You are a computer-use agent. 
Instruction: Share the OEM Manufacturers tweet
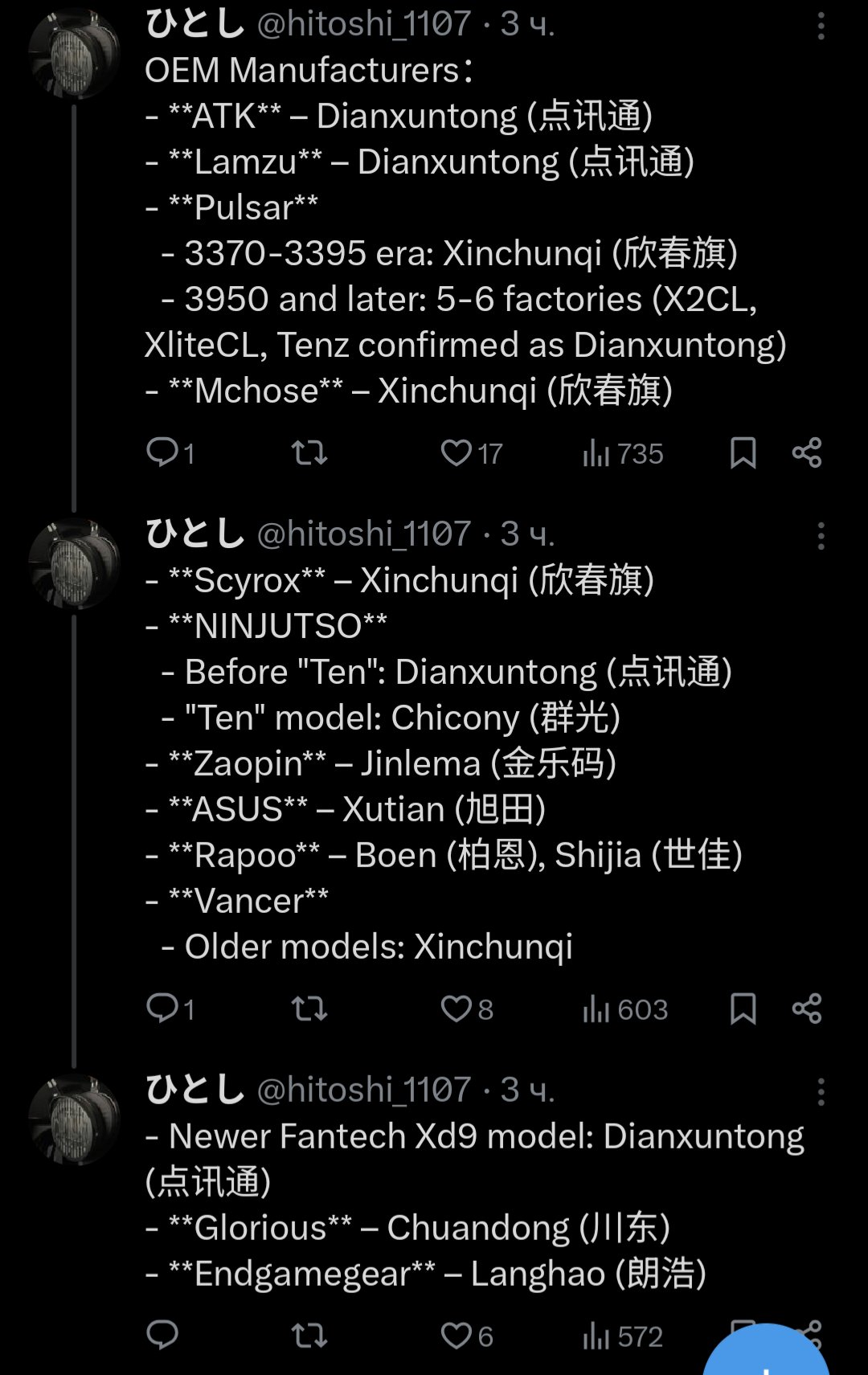[x=806, y=452]
